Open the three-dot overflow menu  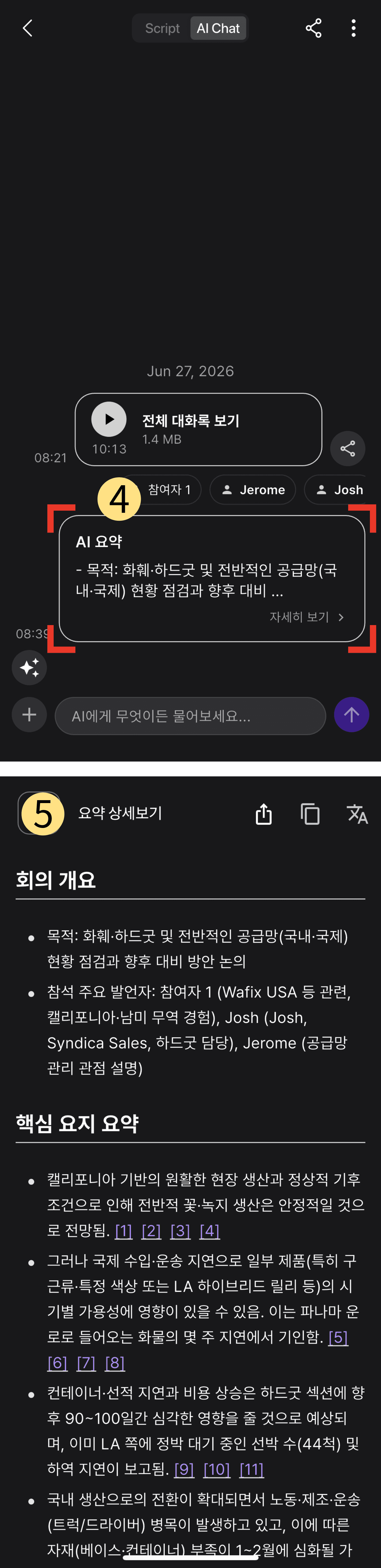[x=354, y=28]
